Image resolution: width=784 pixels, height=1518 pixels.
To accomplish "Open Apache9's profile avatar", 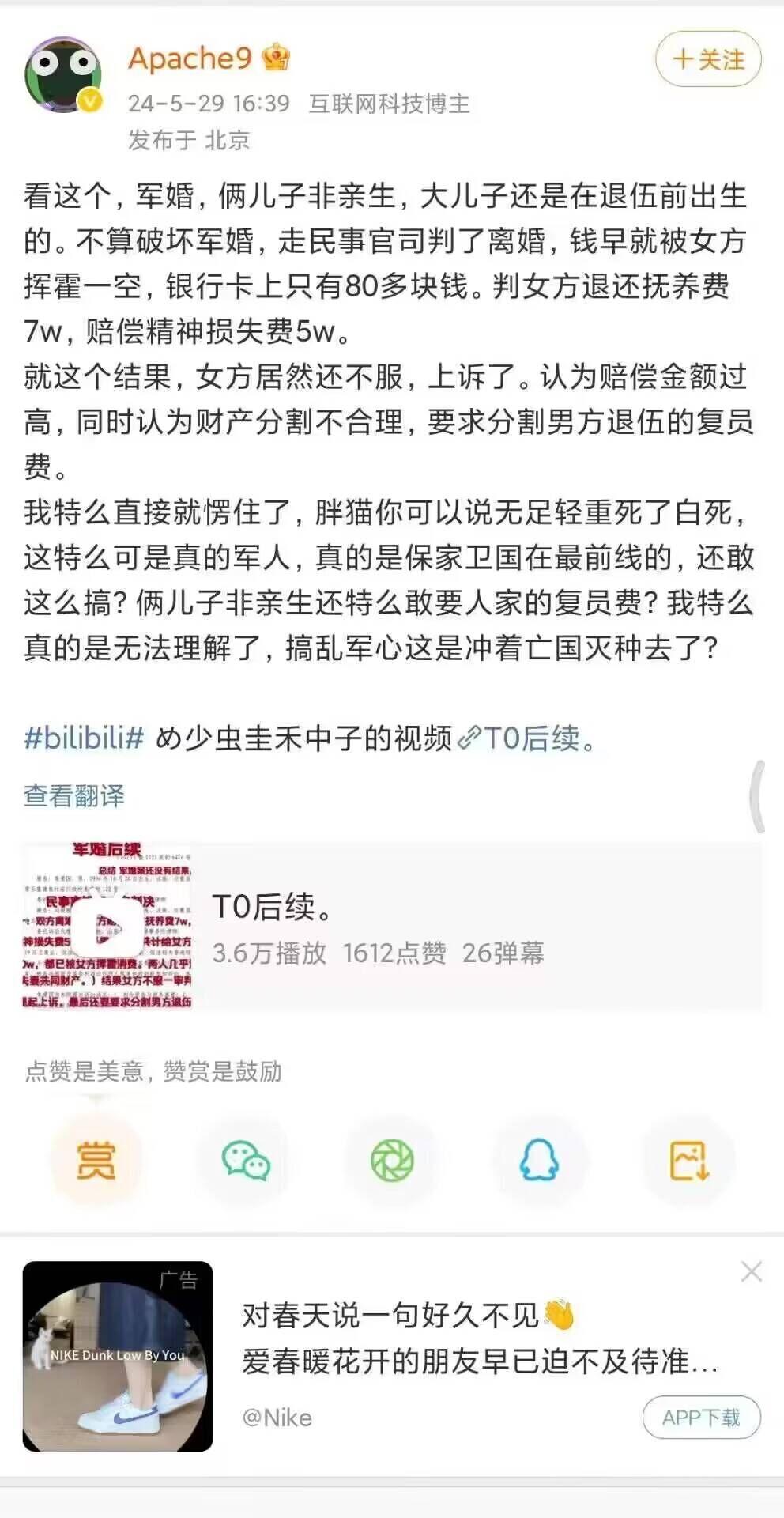I will [63, 75].
